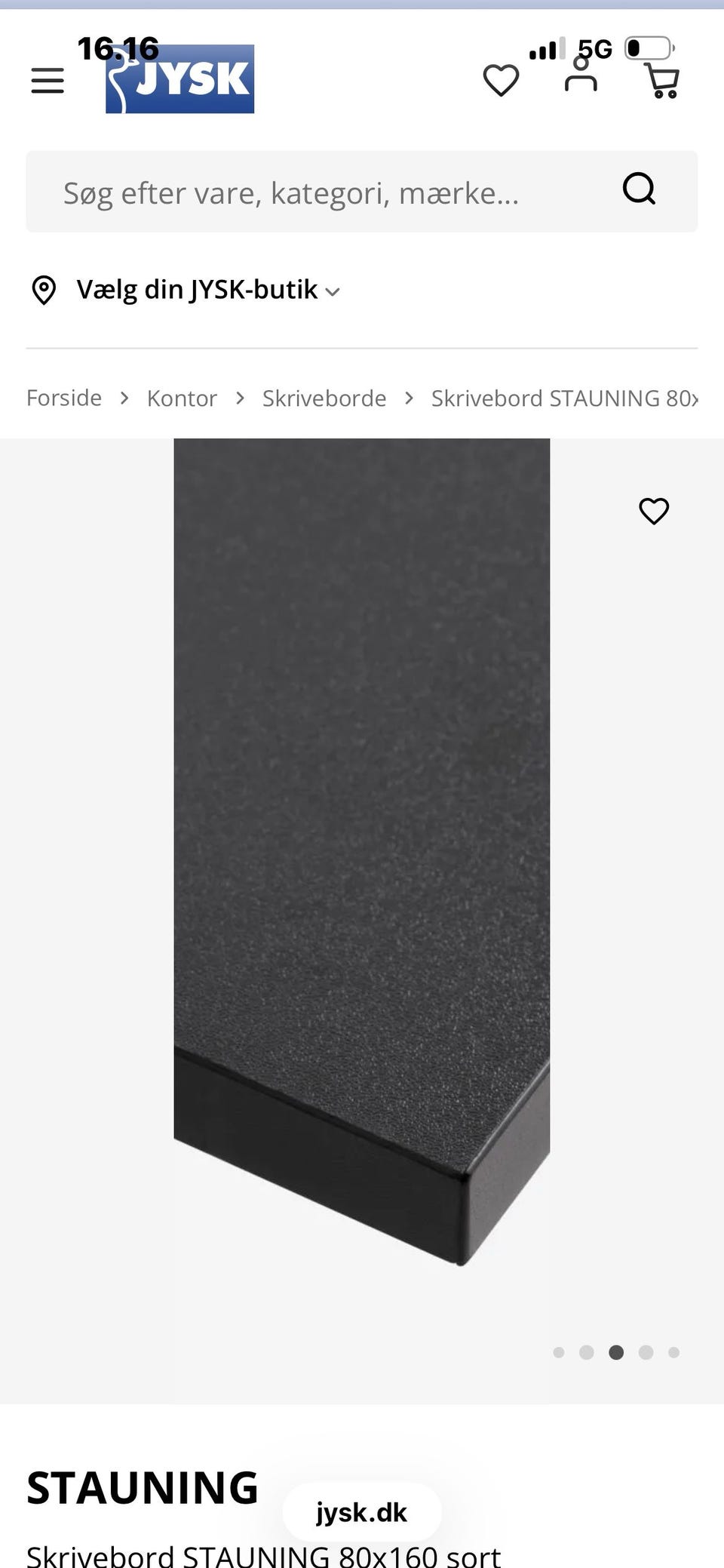This screenshot has width=724, height=1568.
Task: Tap the magnifier search icon
Action: [x=639, y=189]
